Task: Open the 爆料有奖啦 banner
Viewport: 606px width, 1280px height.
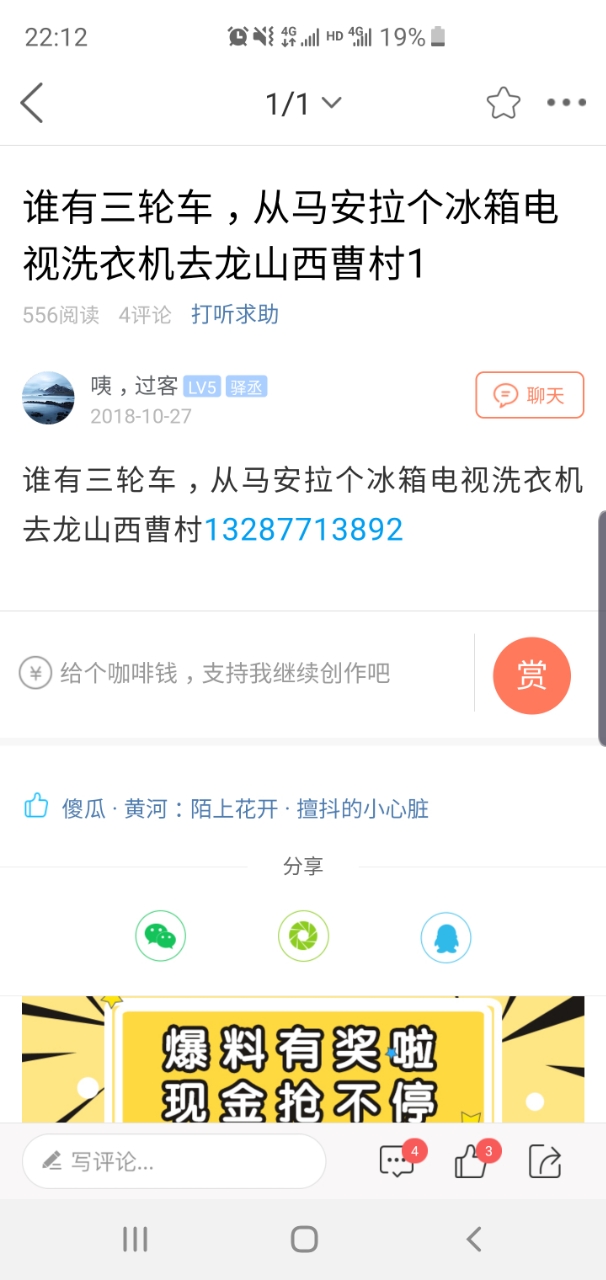Action: [x=303, y=1058]
